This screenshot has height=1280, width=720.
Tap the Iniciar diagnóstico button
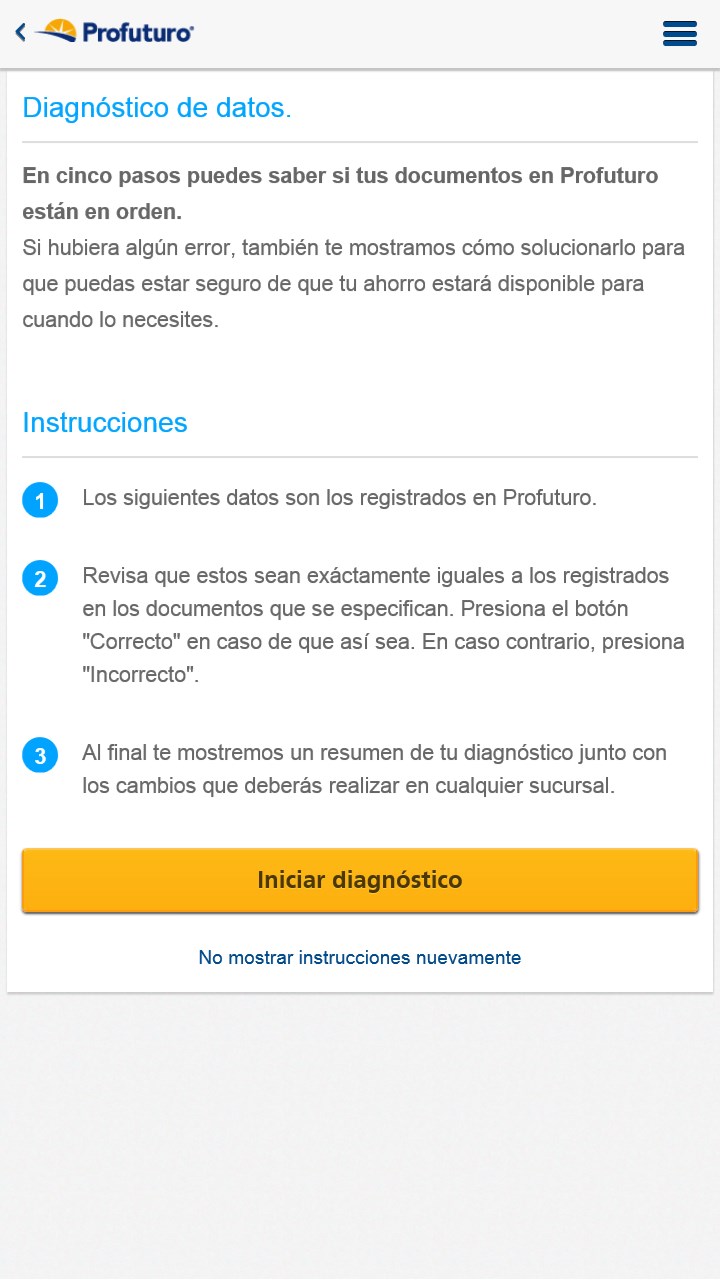click(x=360, y=880)
